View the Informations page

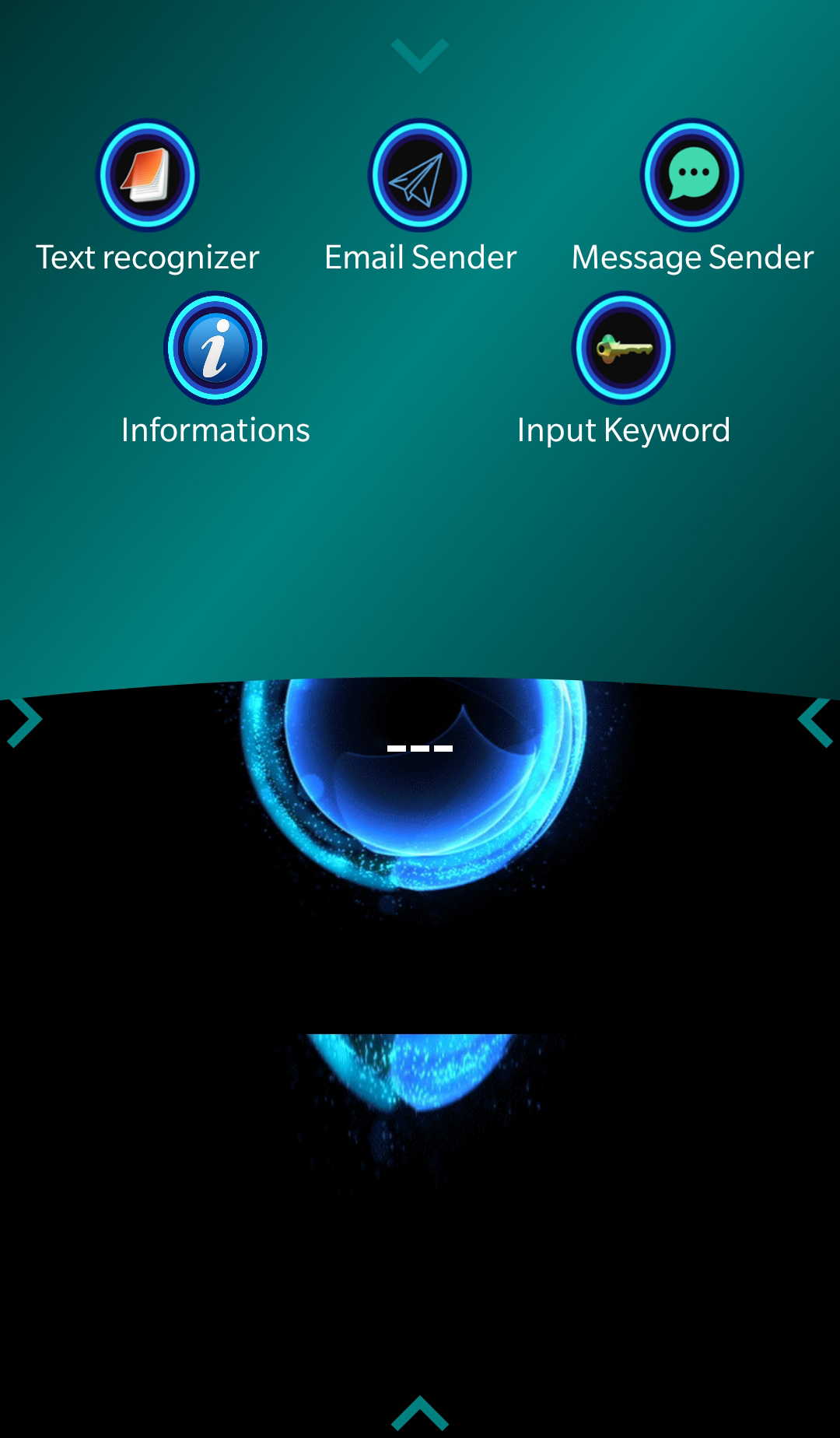215,348
